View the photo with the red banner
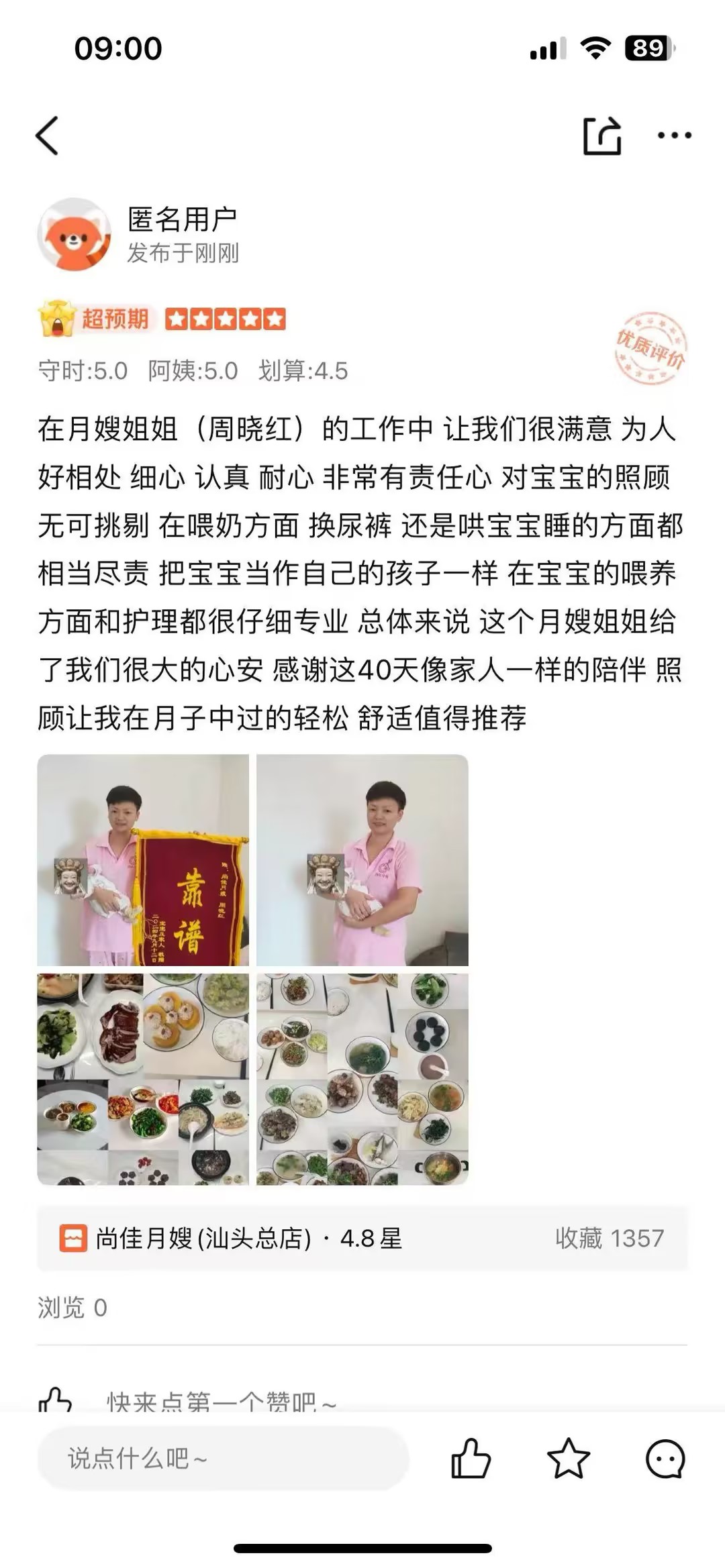The width and height of the screenshot is (725, 1568). click(x=143, y=859)
